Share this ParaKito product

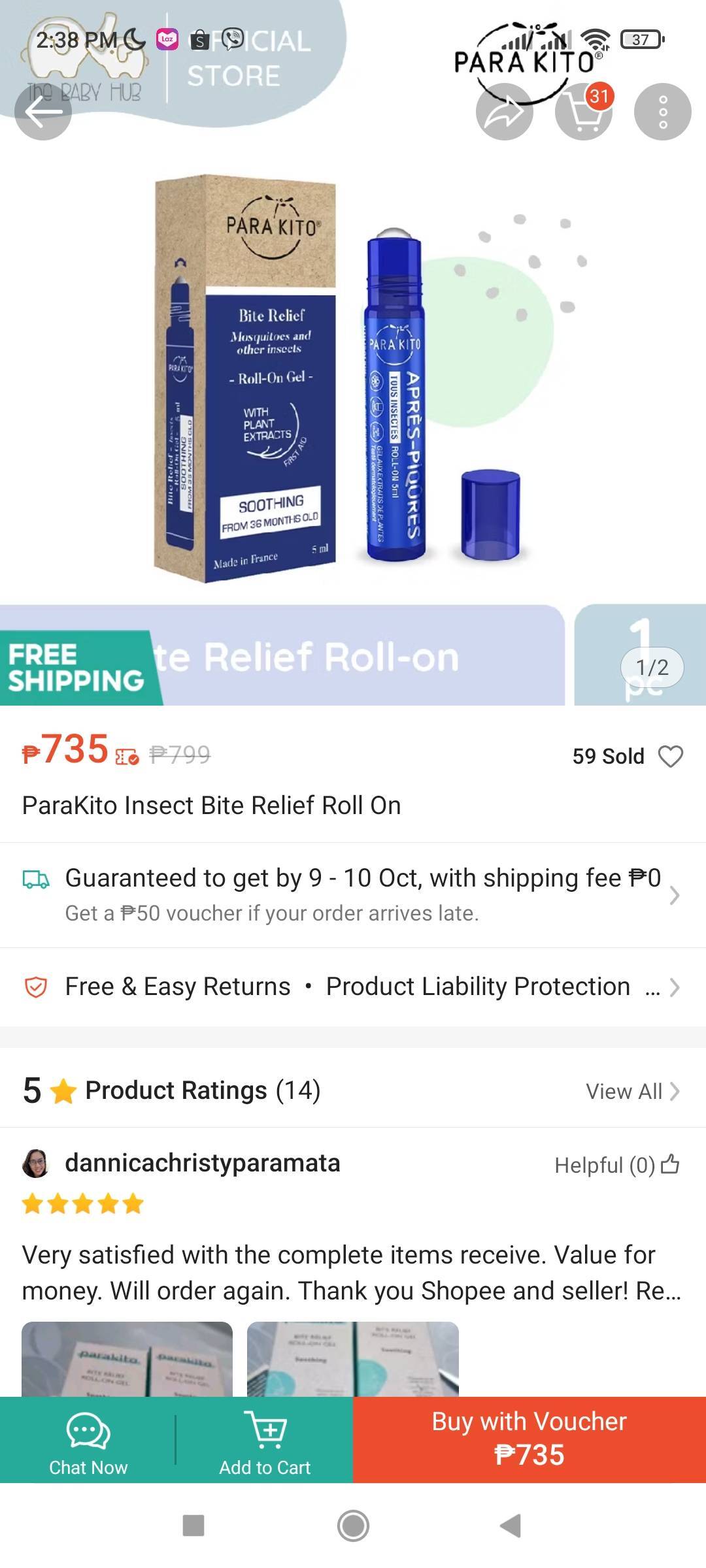point(504,112)
